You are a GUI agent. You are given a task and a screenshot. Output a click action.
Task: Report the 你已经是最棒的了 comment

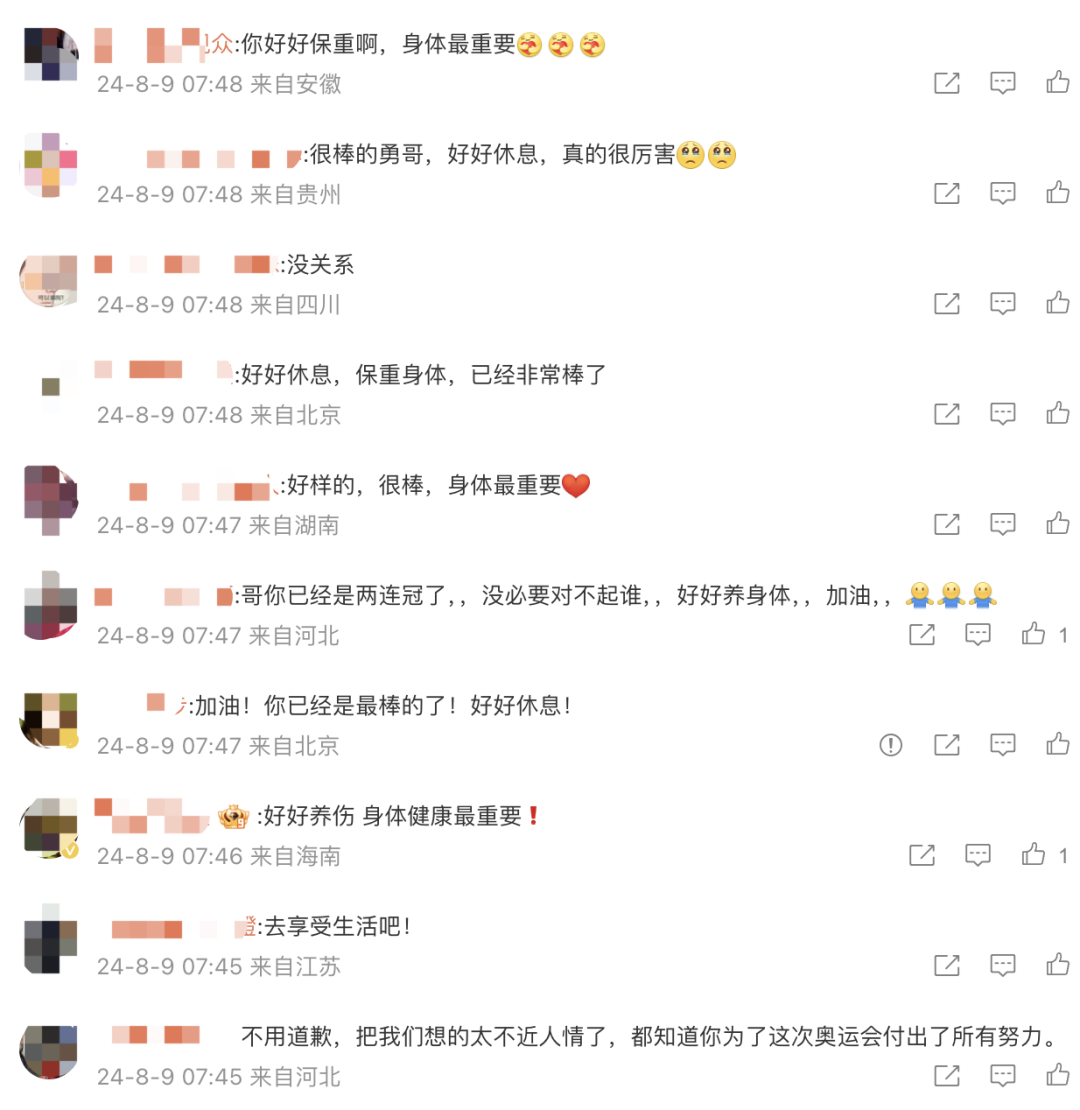(890, 744)
